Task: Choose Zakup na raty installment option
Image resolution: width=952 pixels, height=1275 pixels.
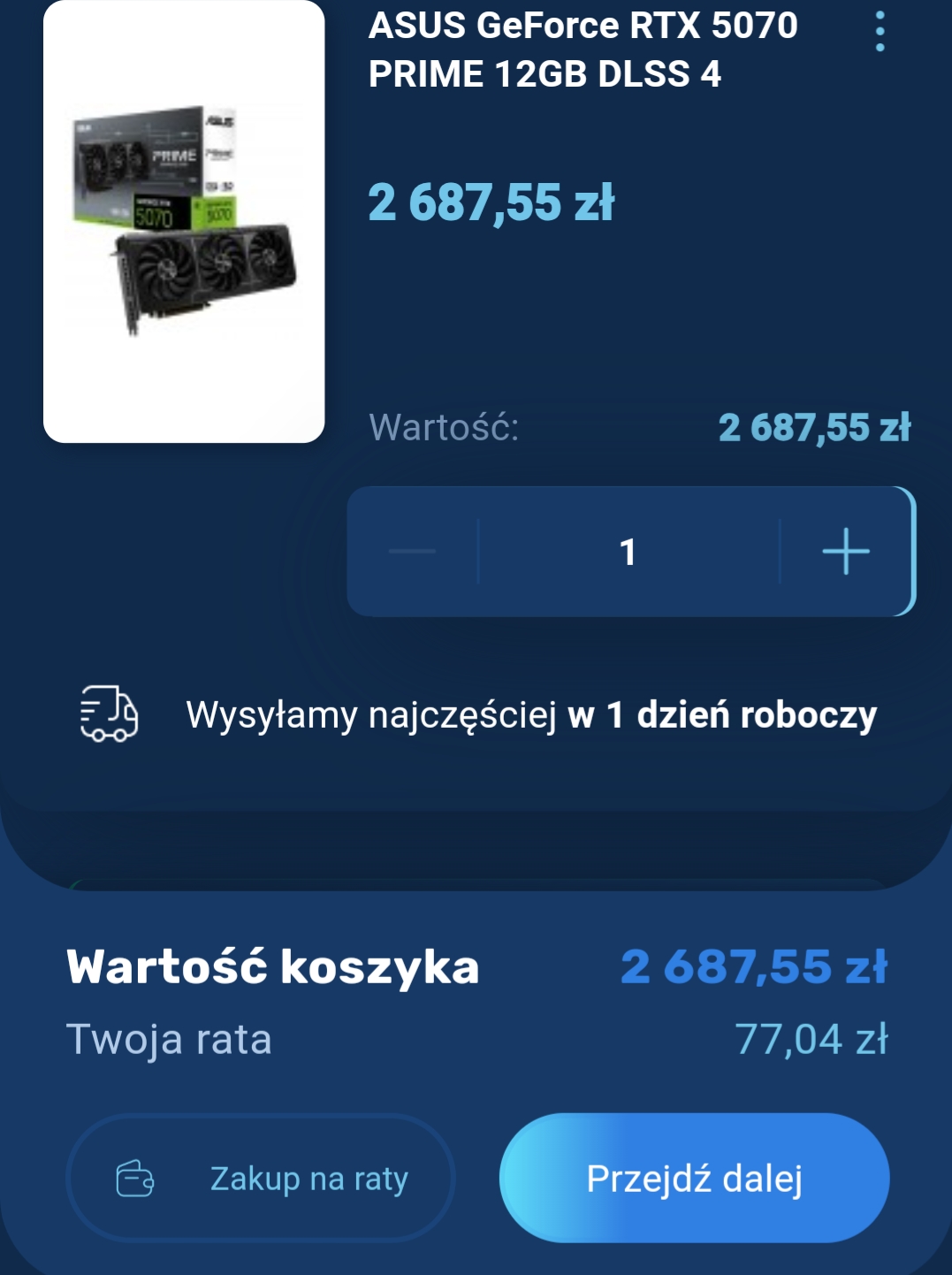Action: 261,1178
